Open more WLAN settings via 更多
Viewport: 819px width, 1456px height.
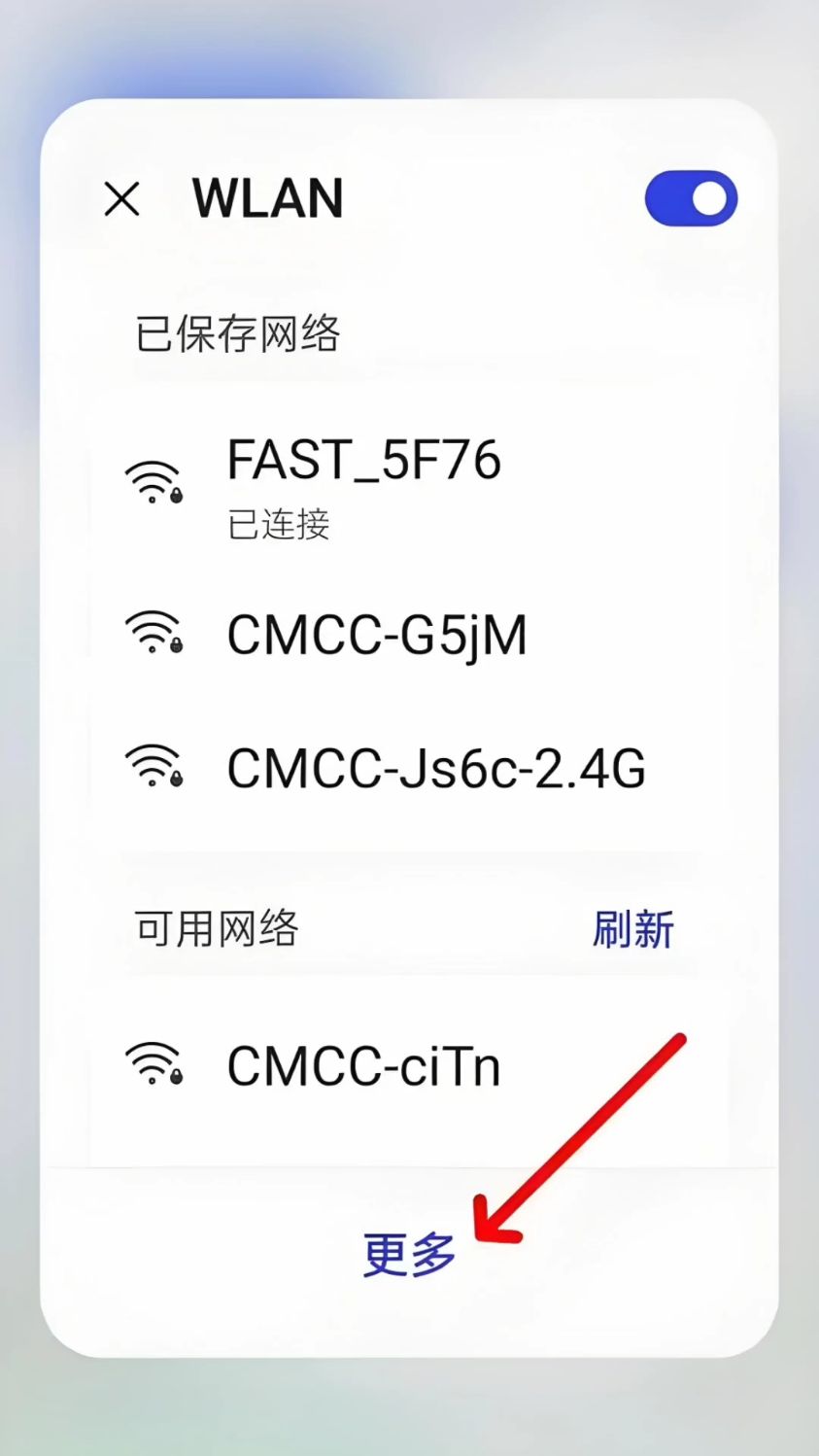[x=409, y=1254]
